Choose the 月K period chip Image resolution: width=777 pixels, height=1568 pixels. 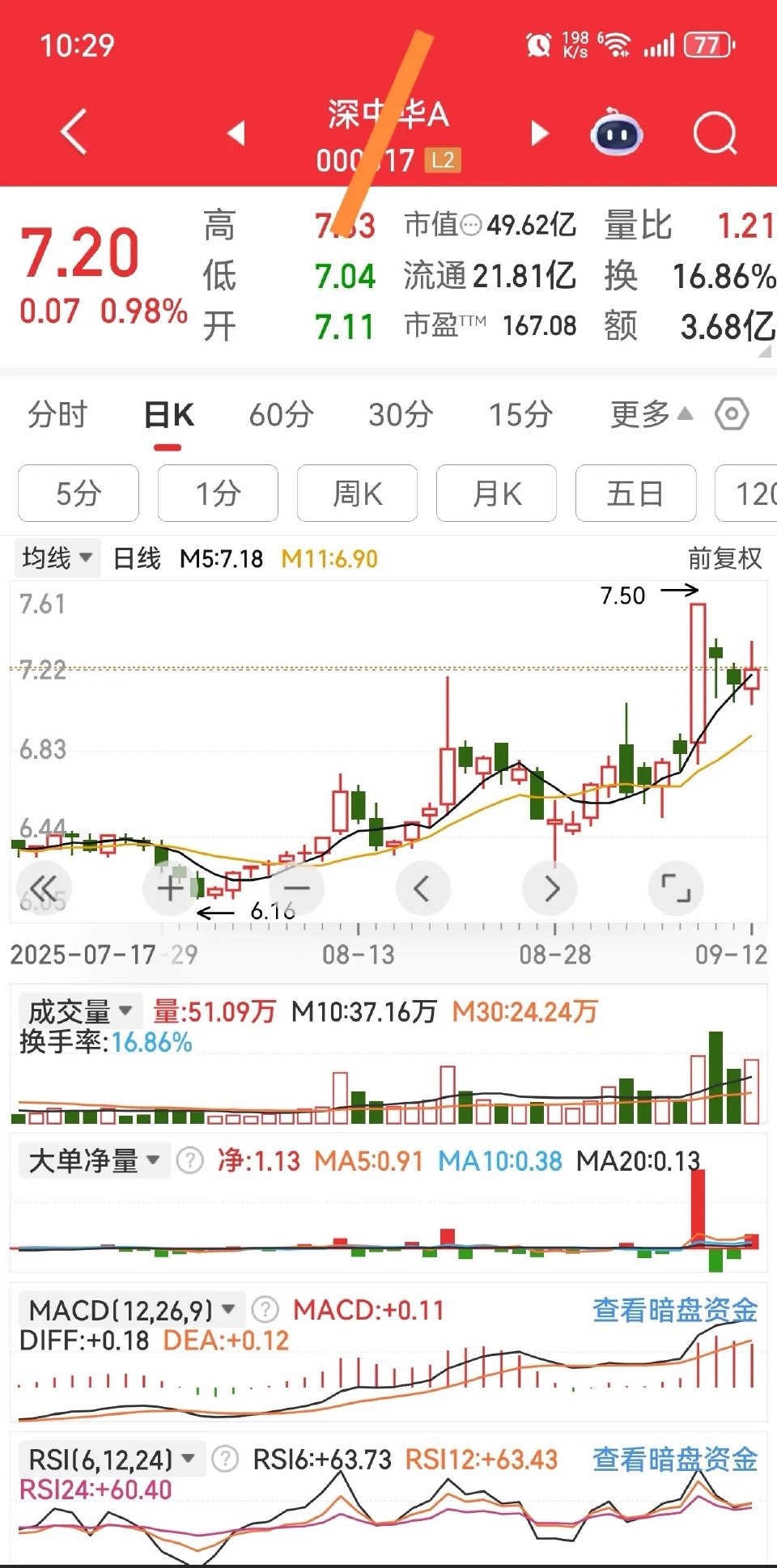(496, 494)
